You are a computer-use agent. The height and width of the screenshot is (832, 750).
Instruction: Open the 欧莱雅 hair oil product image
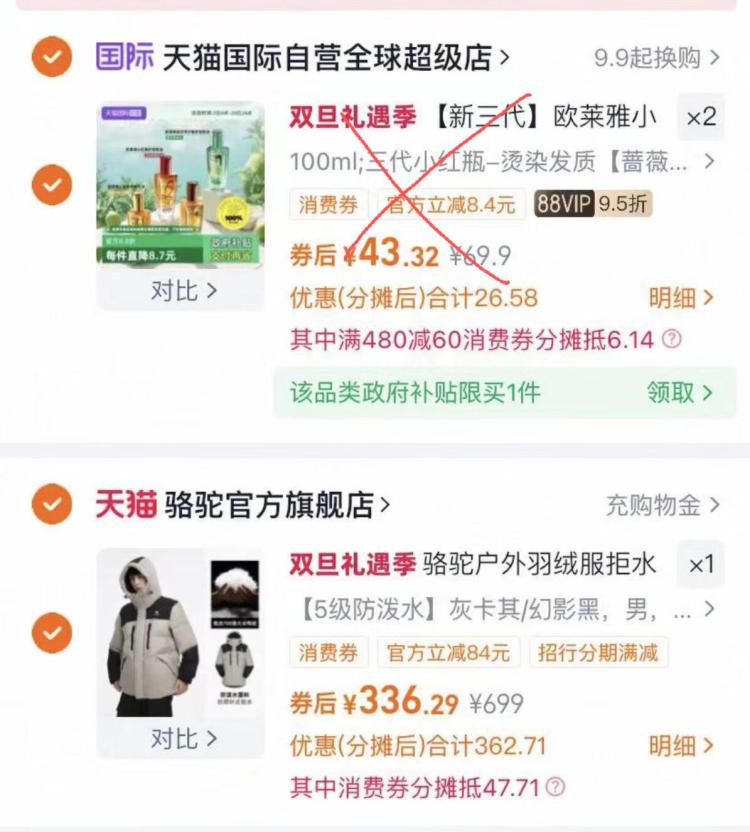click(180, 183)
